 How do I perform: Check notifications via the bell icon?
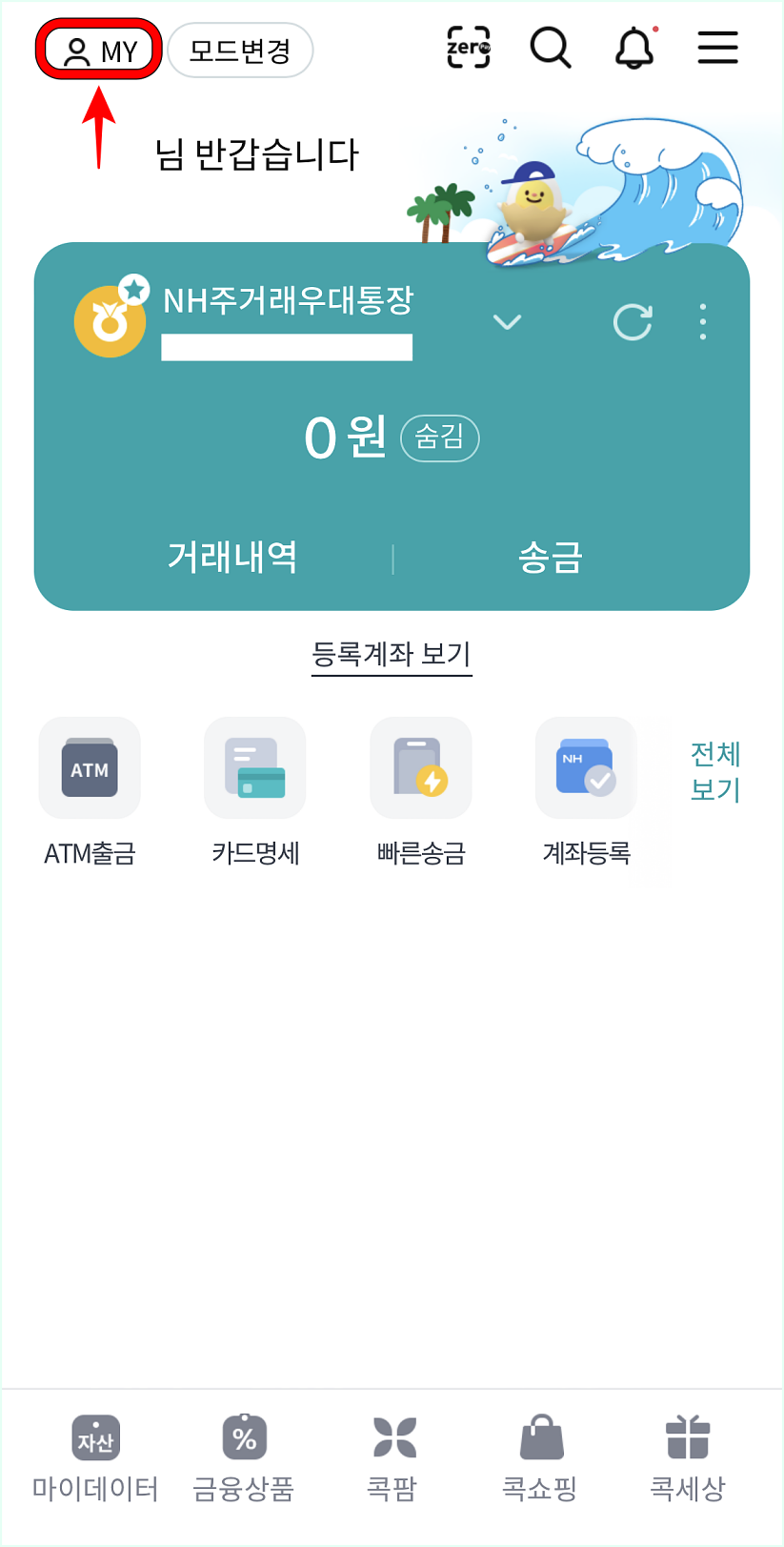coord(633,47)
